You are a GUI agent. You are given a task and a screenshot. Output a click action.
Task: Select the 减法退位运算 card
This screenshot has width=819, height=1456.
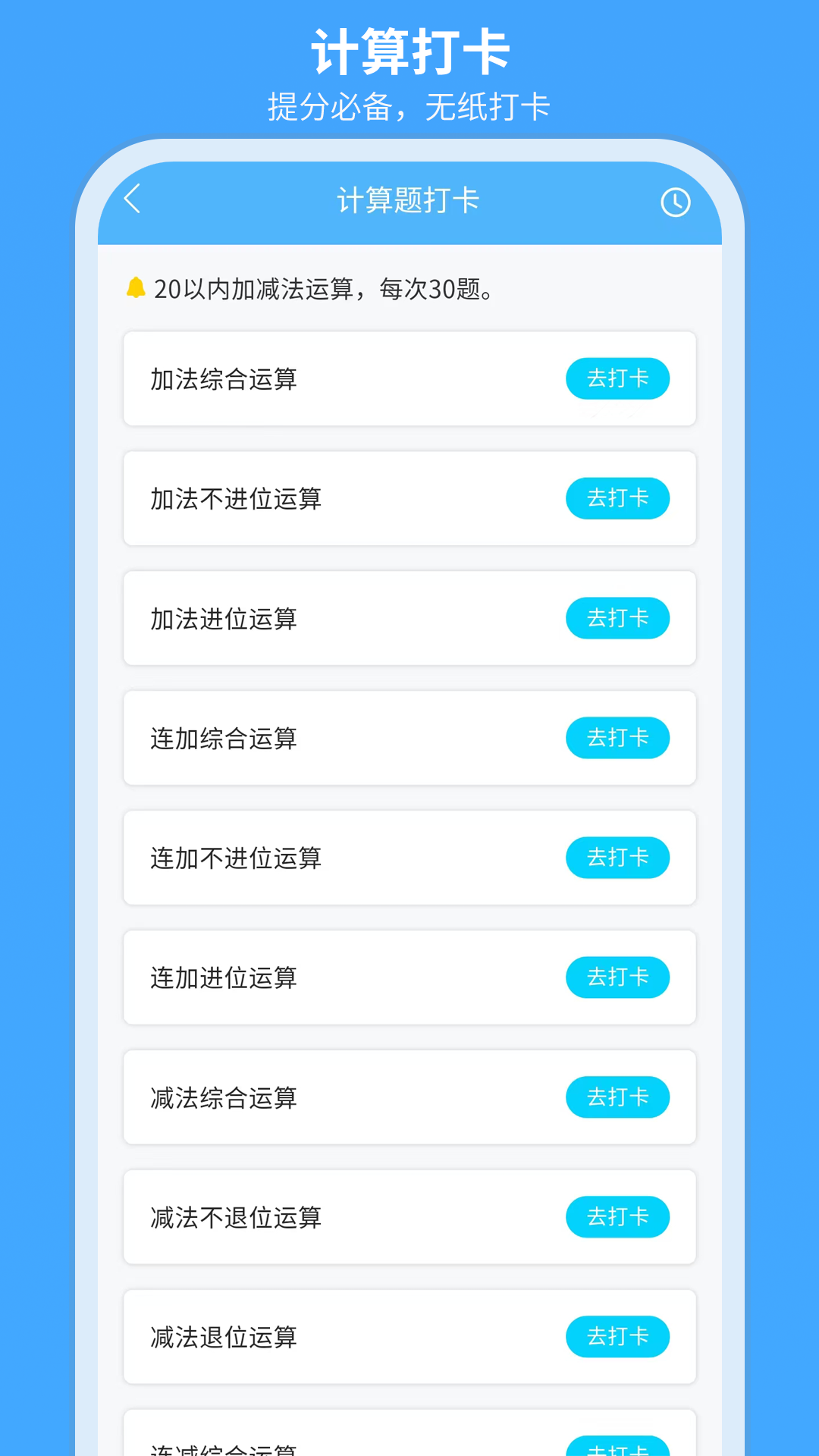click(341, 1337)
